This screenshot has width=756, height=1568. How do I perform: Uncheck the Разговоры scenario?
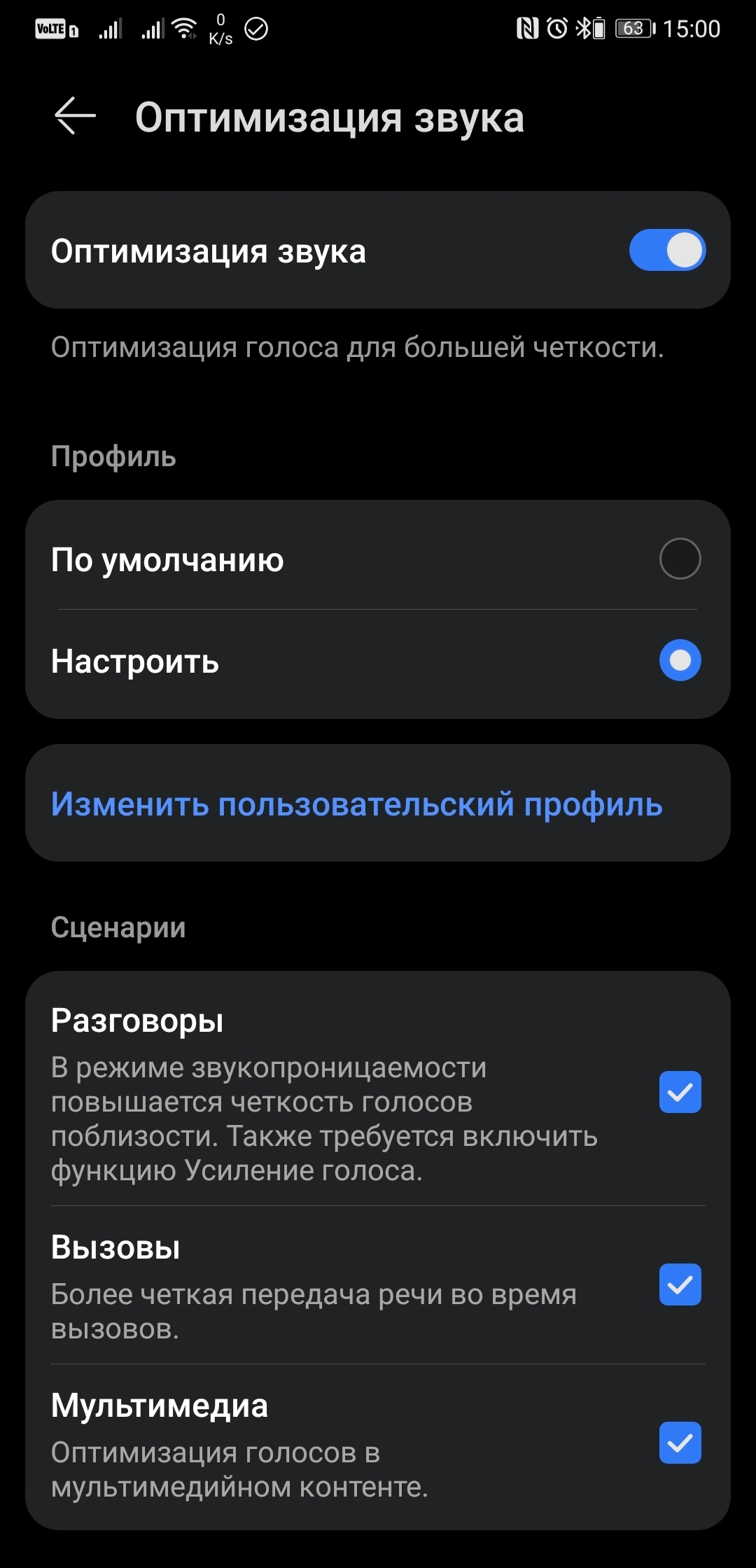[679, 1092]
